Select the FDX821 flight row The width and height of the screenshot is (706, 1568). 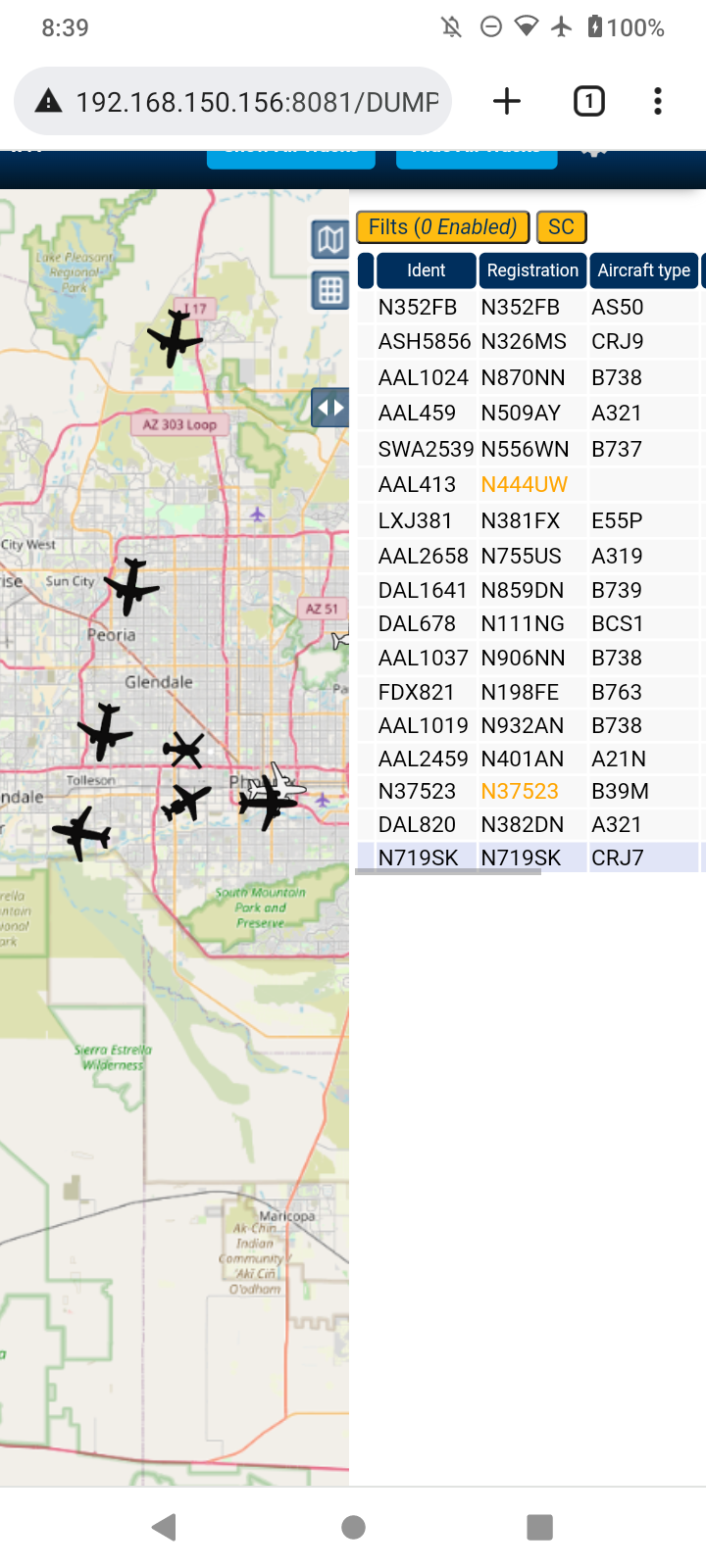point(529,692)
